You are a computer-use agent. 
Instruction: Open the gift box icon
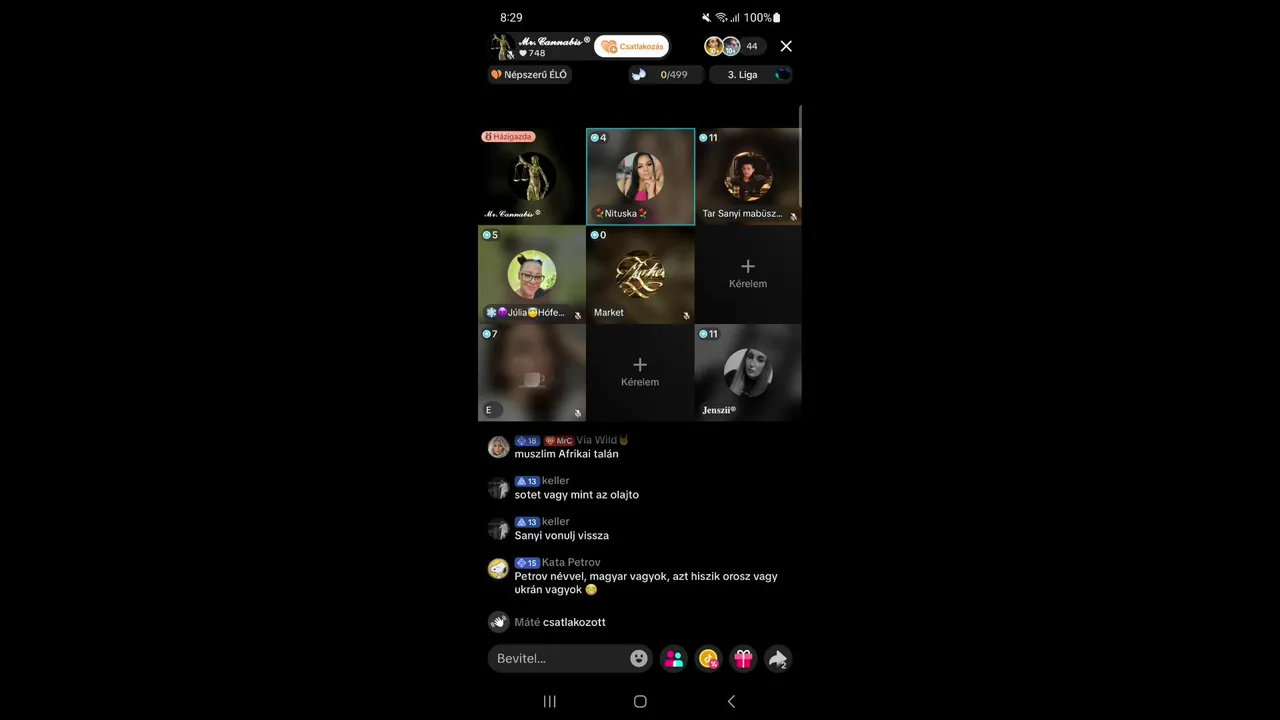pos(743,658)
